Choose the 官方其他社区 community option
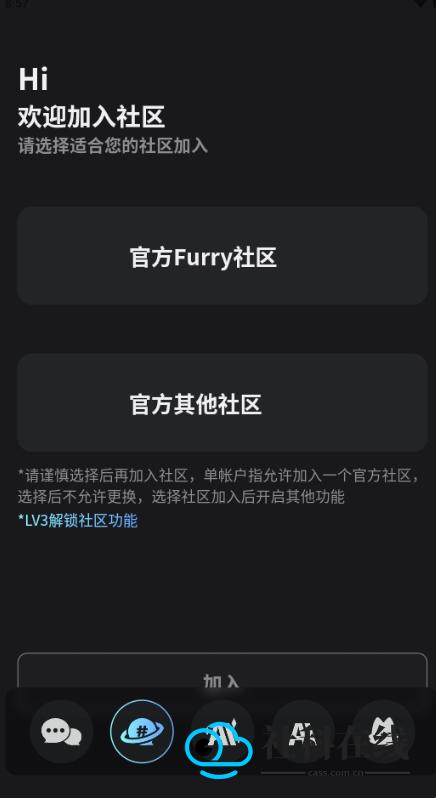 click(x=222, y=403)
